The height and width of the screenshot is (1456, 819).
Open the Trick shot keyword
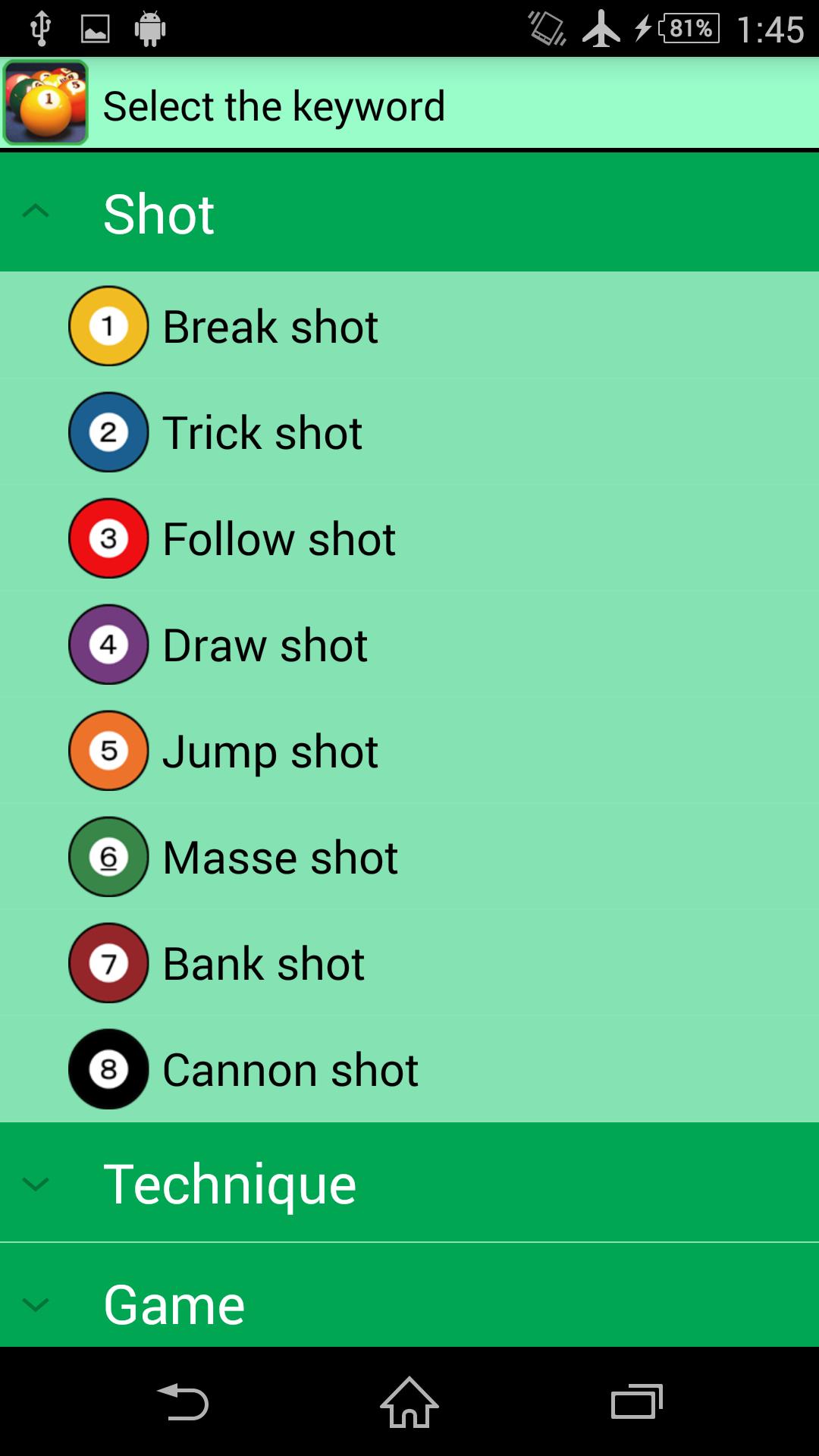coord(262,432)
